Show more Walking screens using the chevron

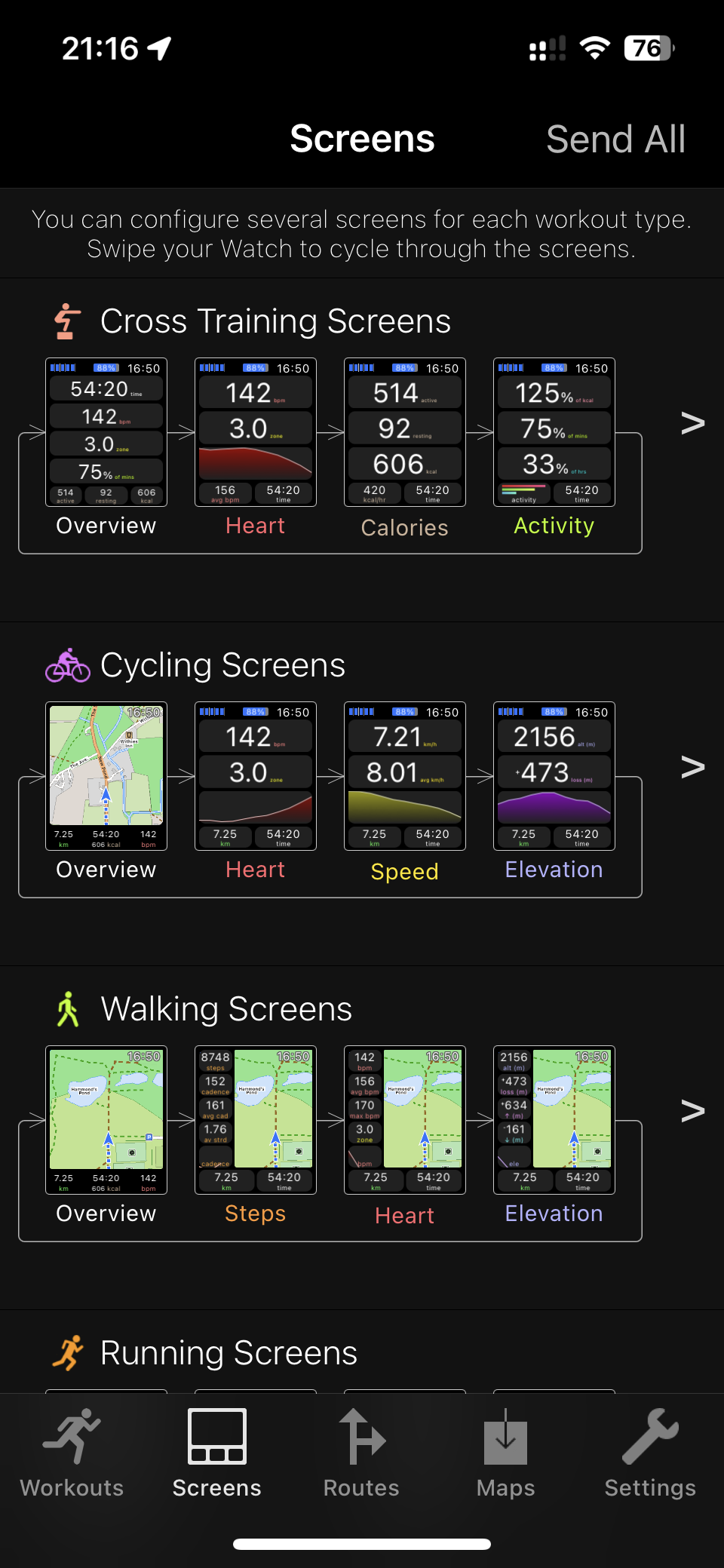pyautogui.click(x=692, y=1111)
